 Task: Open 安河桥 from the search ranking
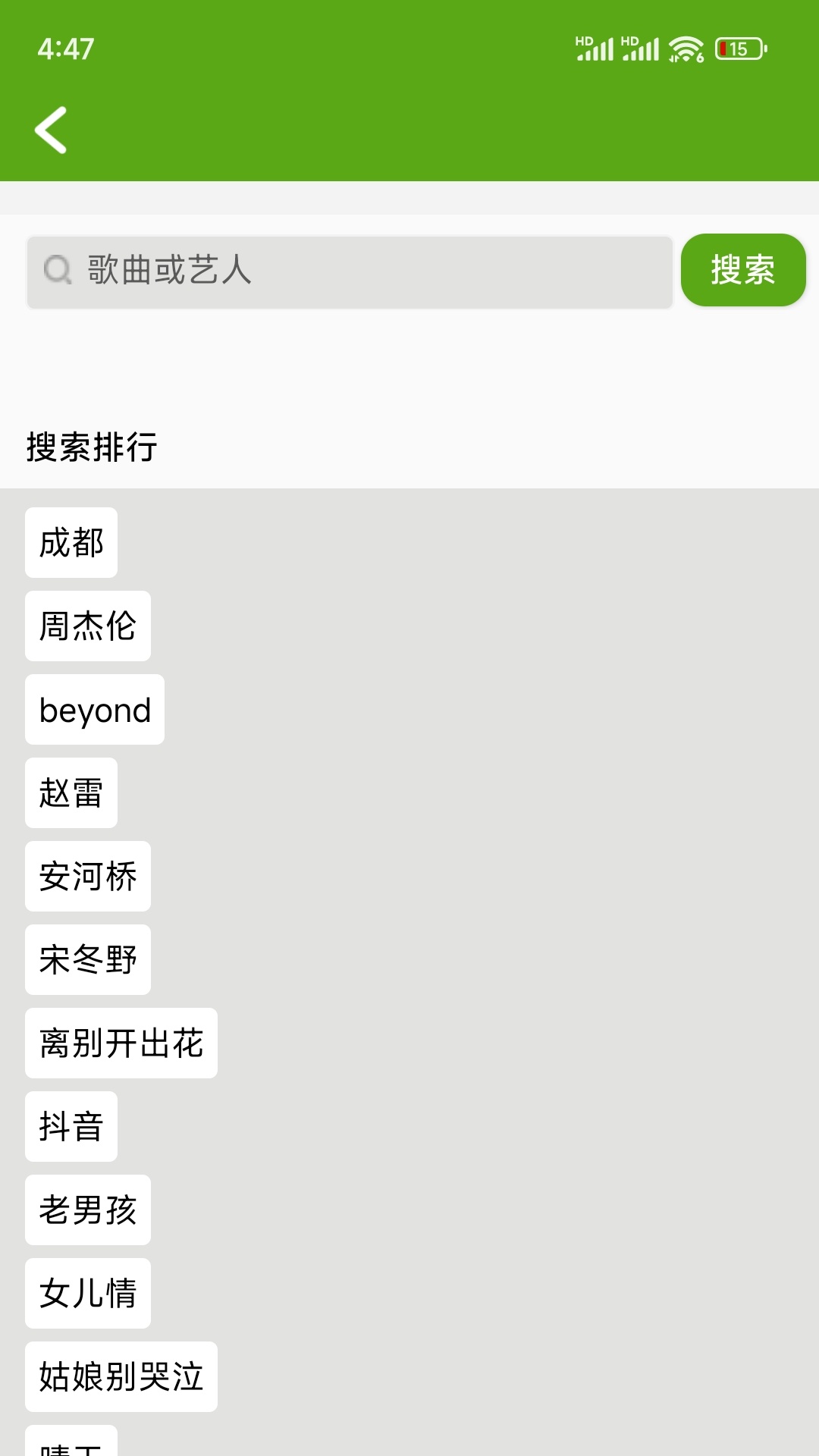[88, 877]
